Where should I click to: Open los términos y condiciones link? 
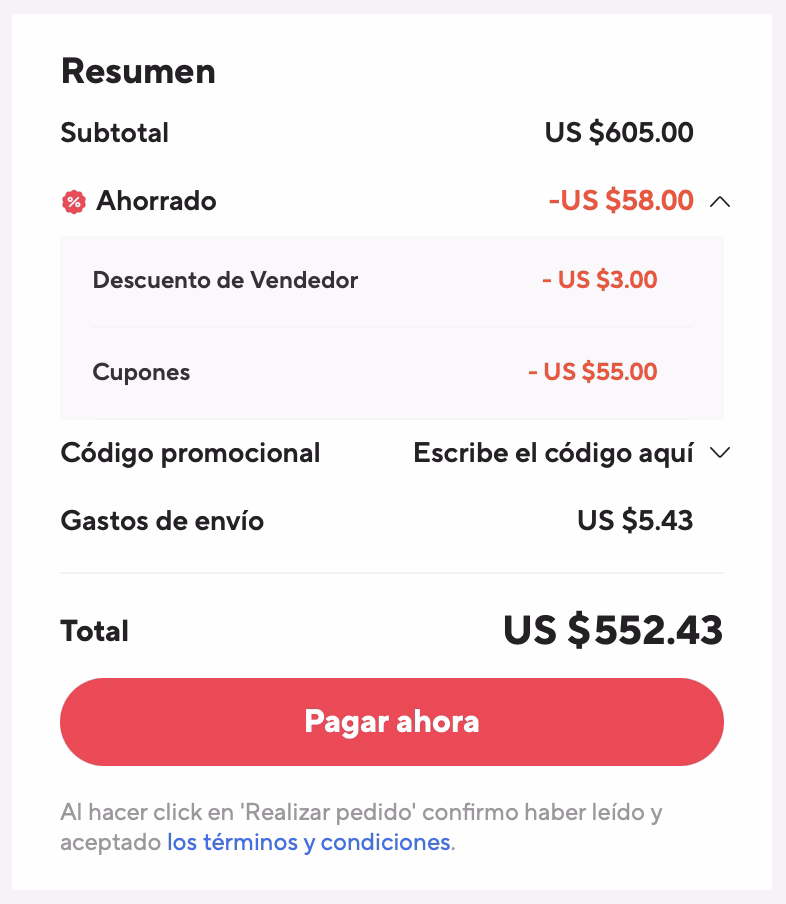[309, 842]
